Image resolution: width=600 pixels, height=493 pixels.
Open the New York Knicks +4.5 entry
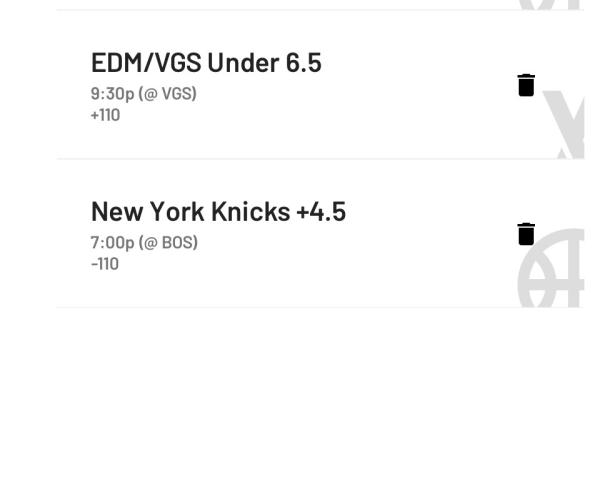[218, 212]
